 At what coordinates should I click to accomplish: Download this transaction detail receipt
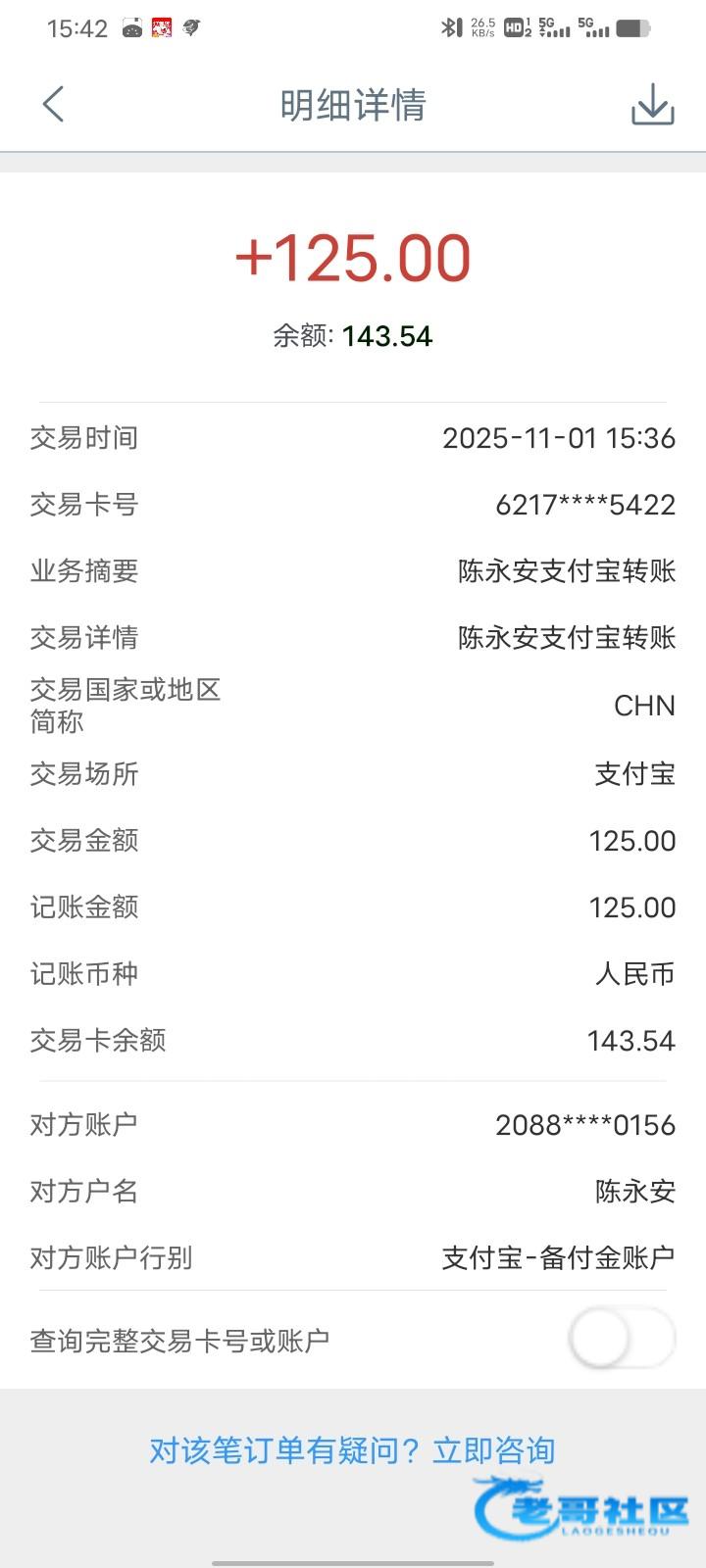click(652, 104)
